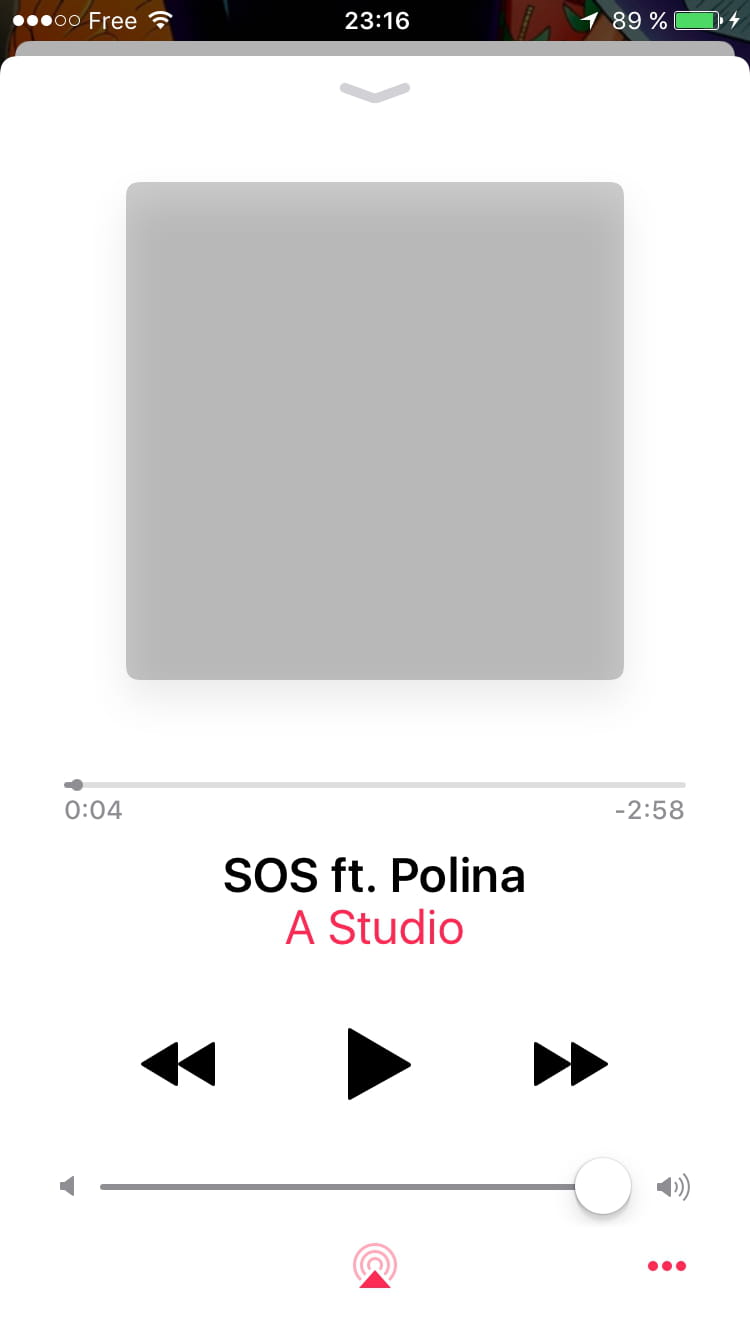
Task: Tap the gray album artwork placeholder
Action: pyautogui.click(x=375, y=431)
